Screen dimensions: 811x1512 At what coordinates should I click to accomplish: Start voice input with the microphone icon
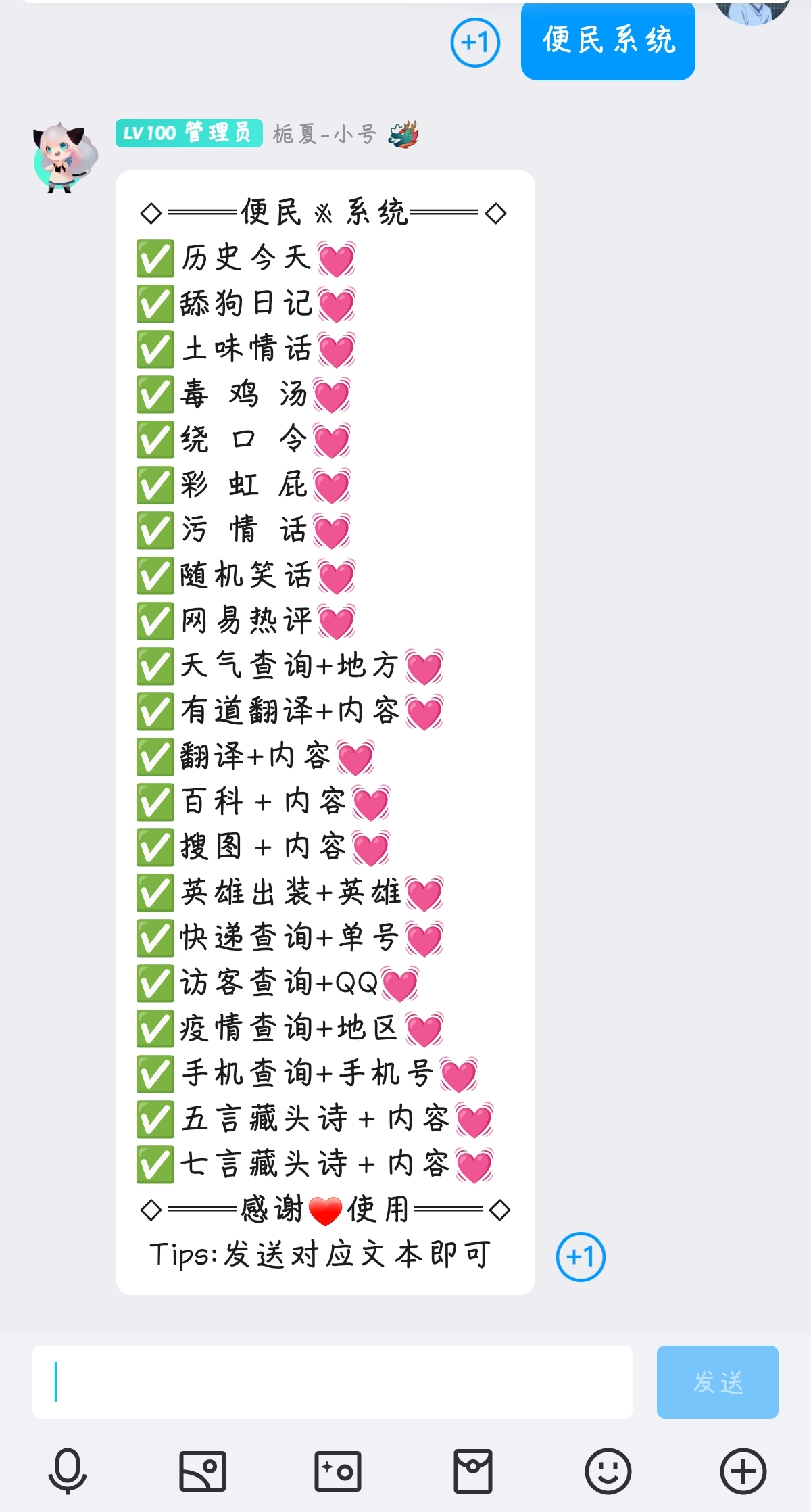point(68,1471)
